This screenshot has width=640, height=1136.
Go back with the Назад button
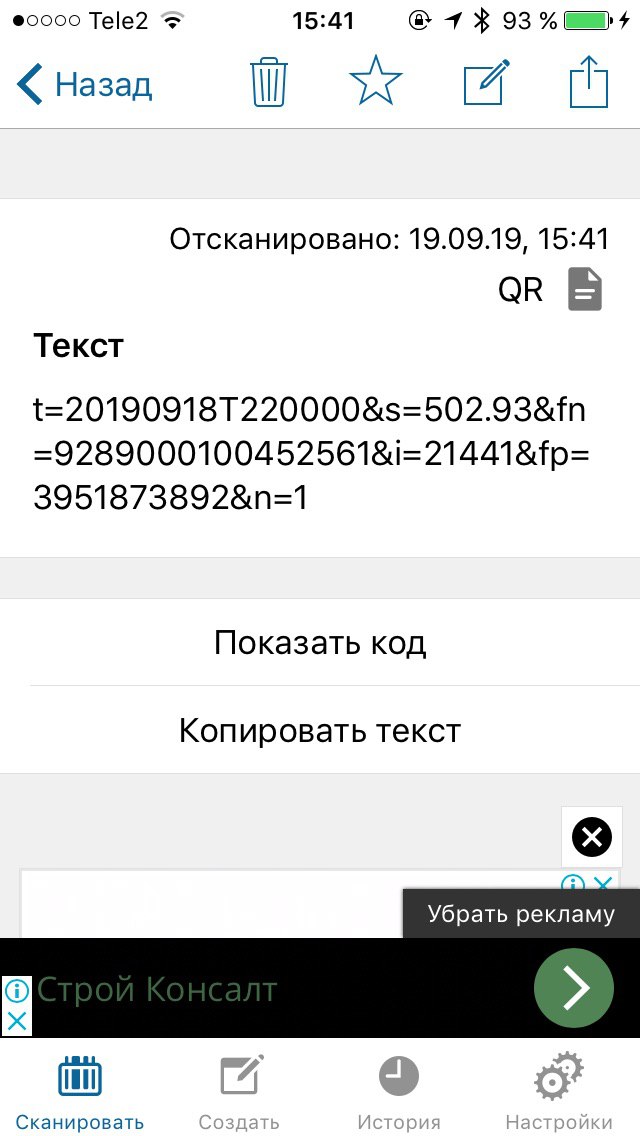84,84
